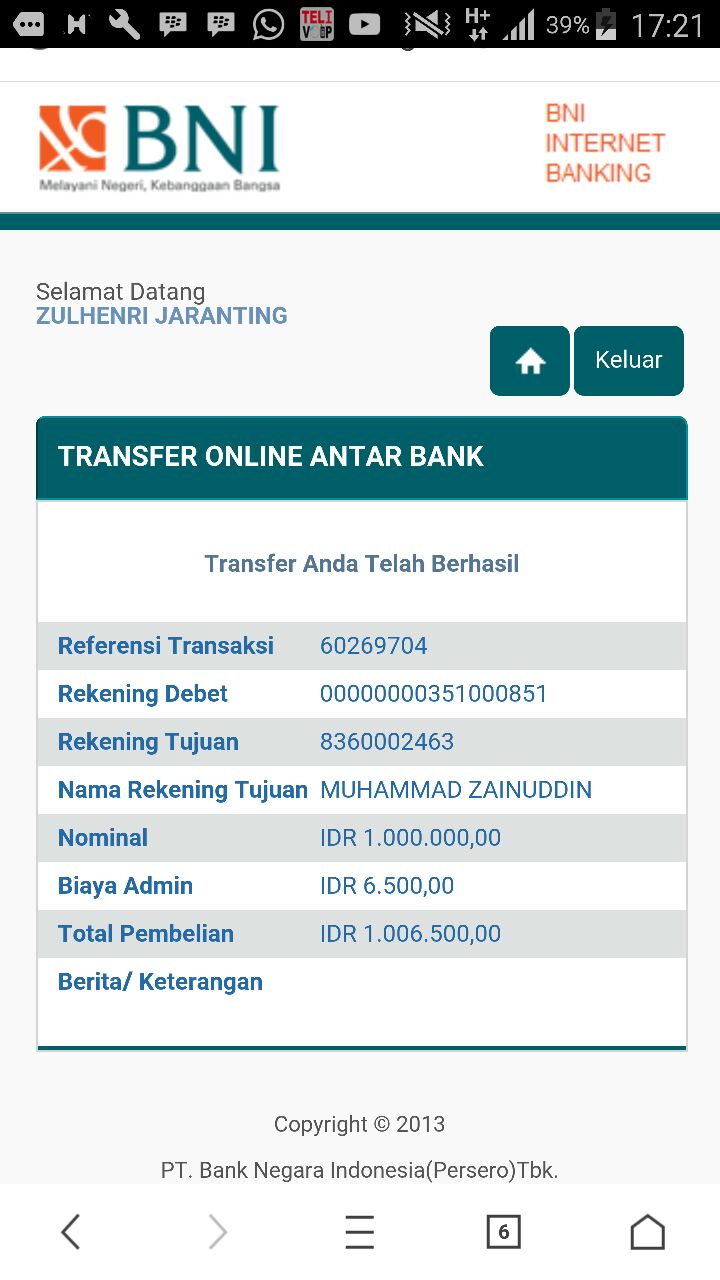This screenshot has height=1280, width=720.
Task: Go forward in the browser
Action: 217,1232
